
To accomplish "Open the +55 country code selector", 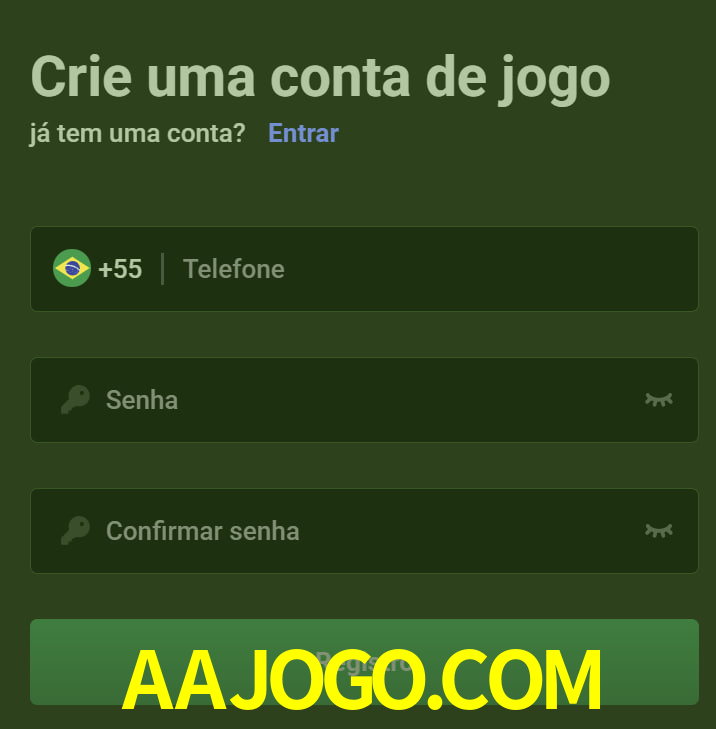I will pos(98,269).
